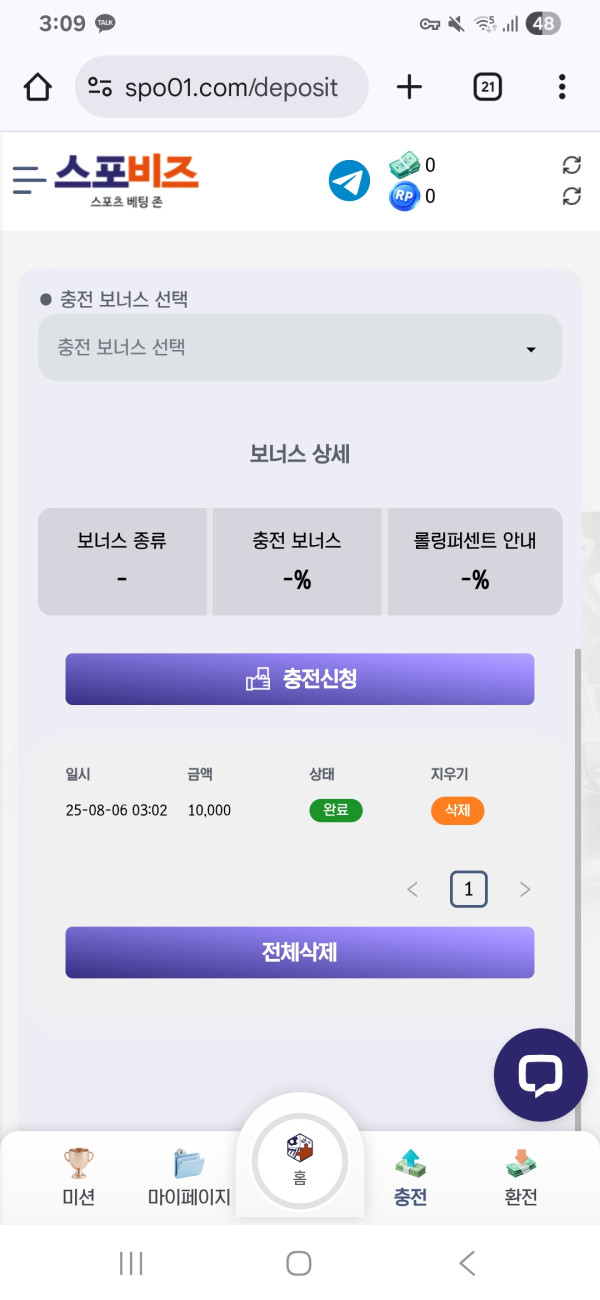The image size is (600, 1300).
Task: Go to the 홈 tab
Action: tap(300, 1158)
